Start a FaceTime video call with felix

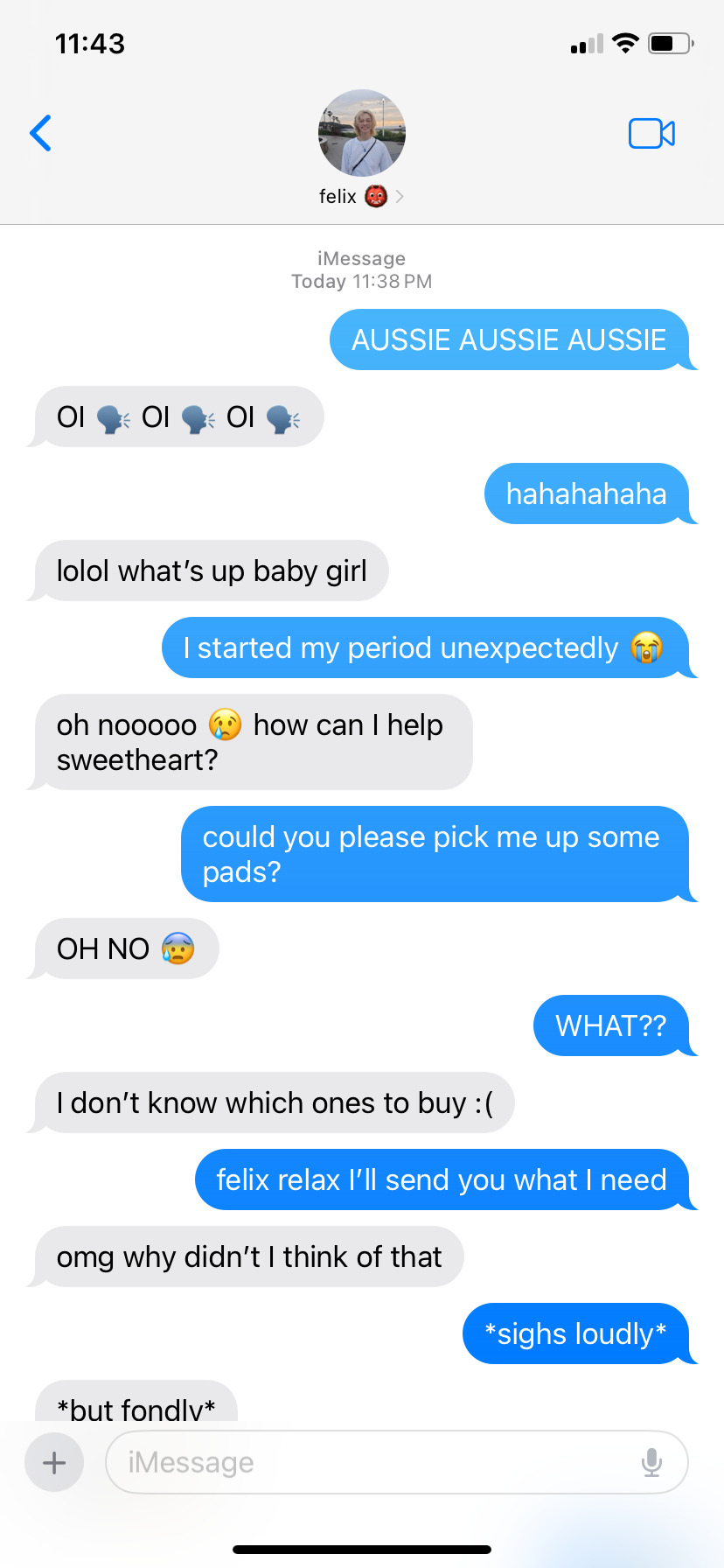(651, 134)
